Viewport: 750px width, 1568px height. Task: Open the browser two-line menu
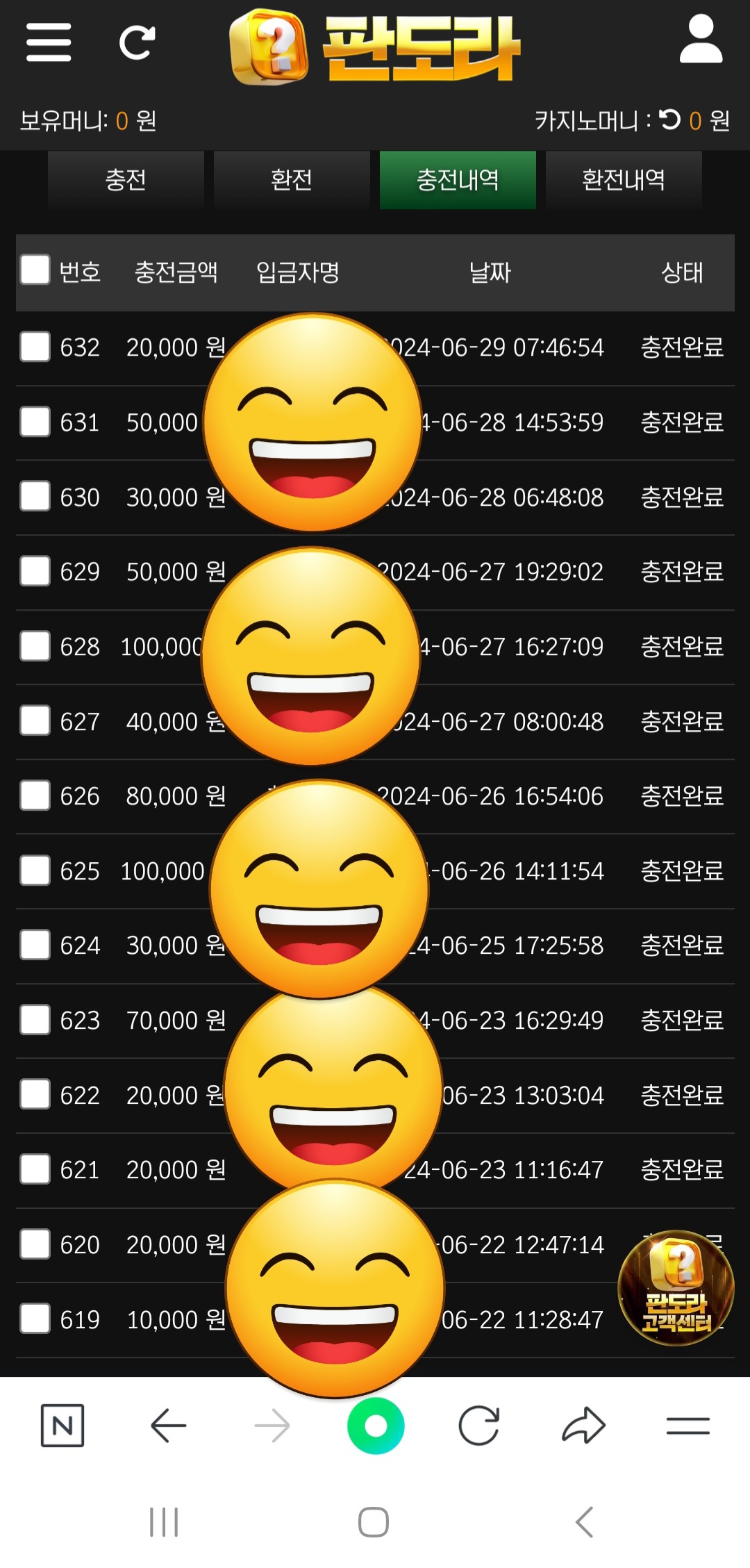click(687, 1426)
